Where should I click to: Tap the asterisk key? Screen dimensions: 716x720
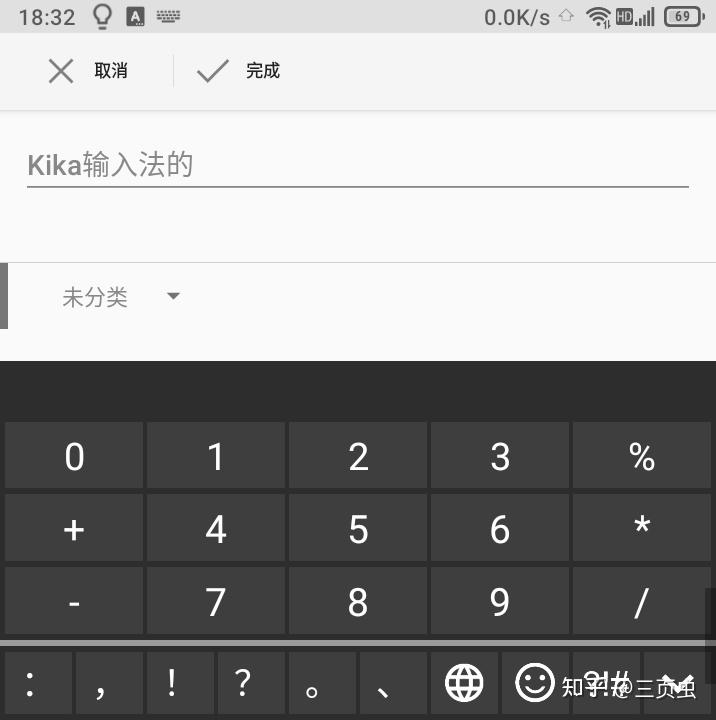pyautogui.click(x=642, y=528)
